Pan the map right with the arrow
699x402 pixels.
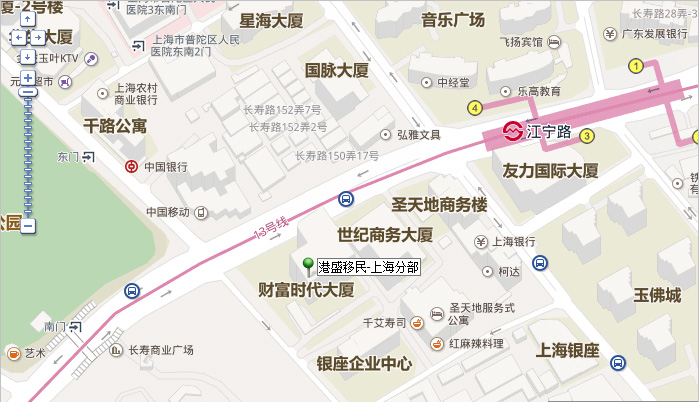[37, 38]
